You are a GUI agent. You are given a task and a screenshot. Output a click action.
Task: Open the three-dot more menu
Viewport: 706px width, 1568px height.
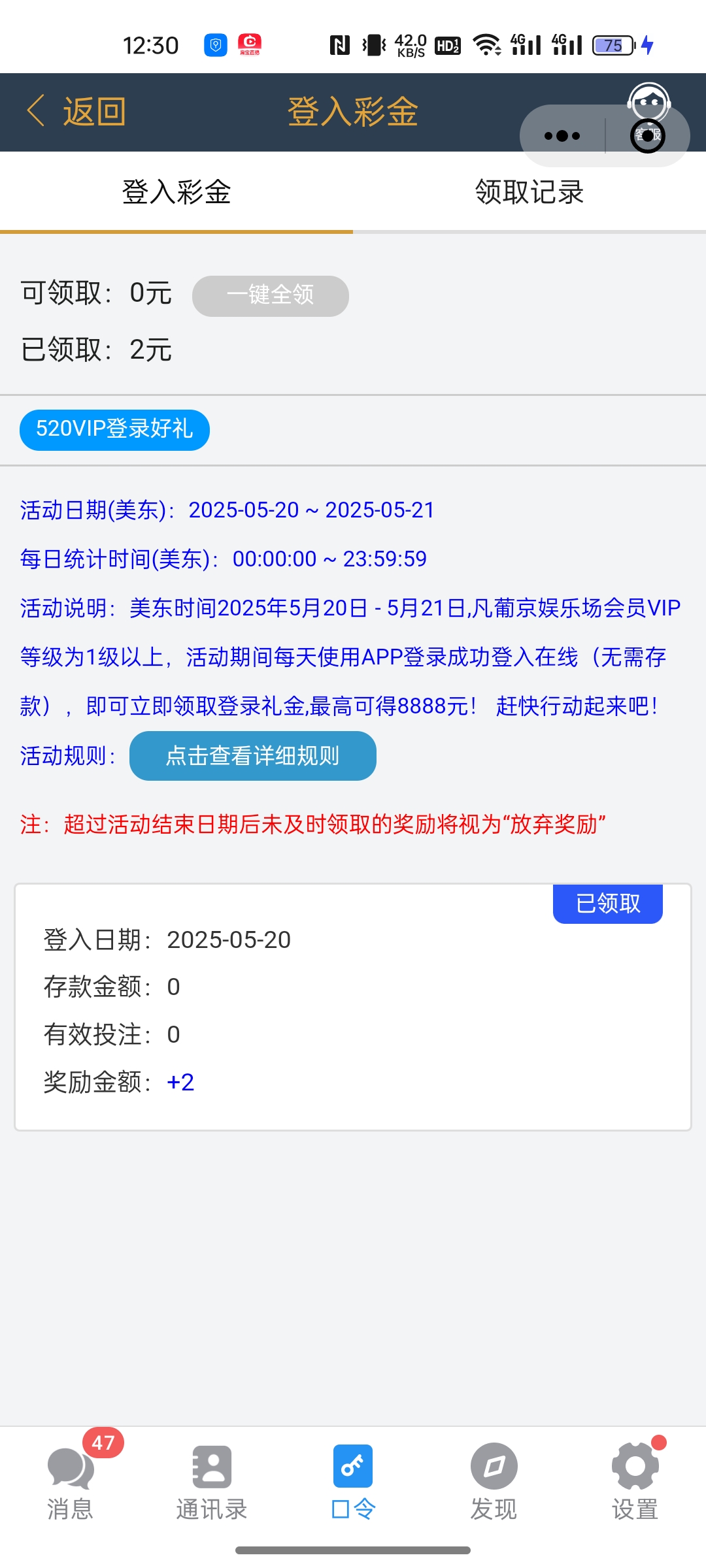562,136
